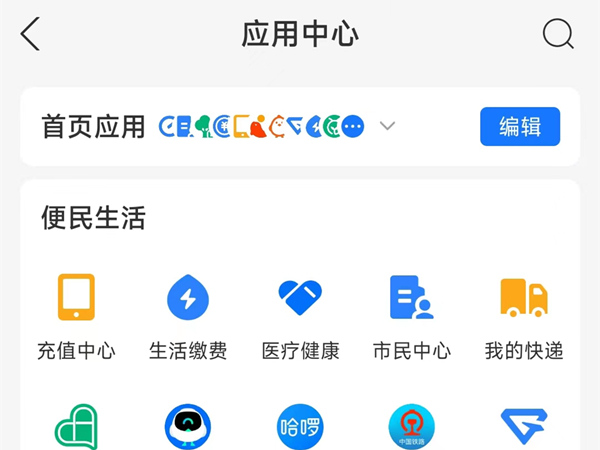Open 市民中心

coord(411,315)
